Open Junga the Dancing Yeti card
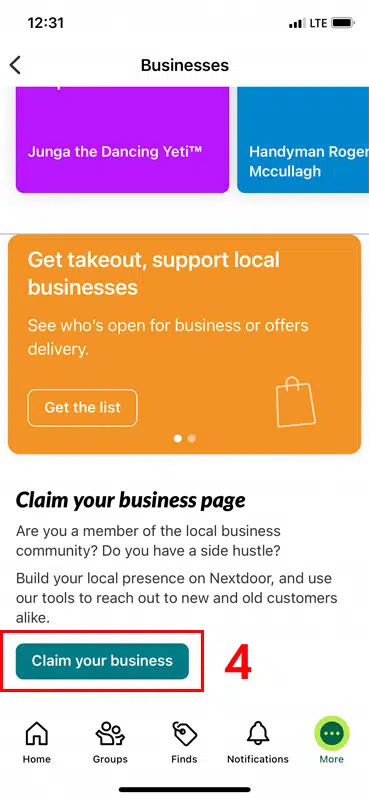This screenshot has width=369, height=800. pyautogui.click(x=122, y=140)
